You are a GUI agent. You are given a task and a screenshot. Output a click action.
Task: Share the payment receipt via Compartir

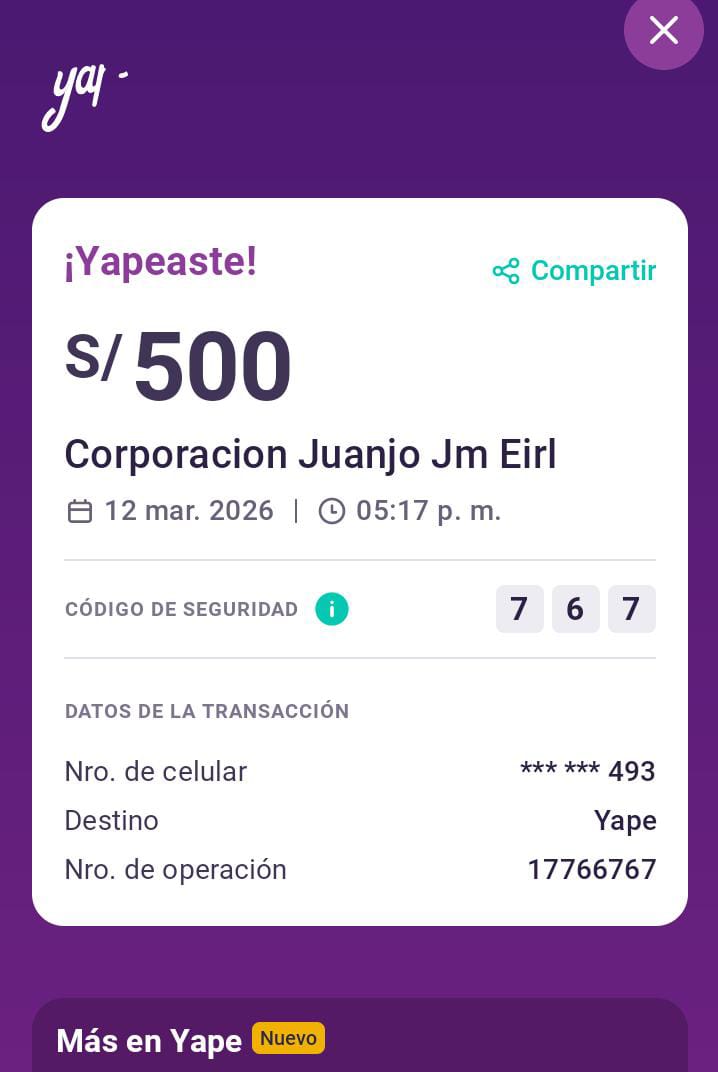click(x=575, y=271)
